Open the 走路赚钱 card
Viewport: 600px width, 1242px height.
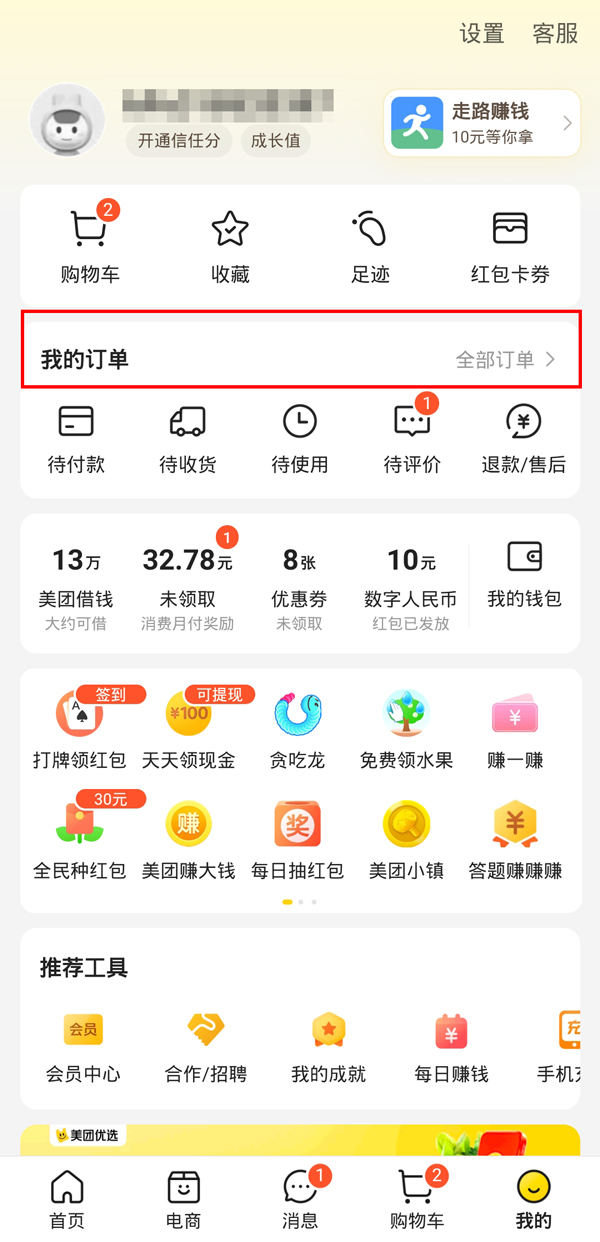coord(481,123)
